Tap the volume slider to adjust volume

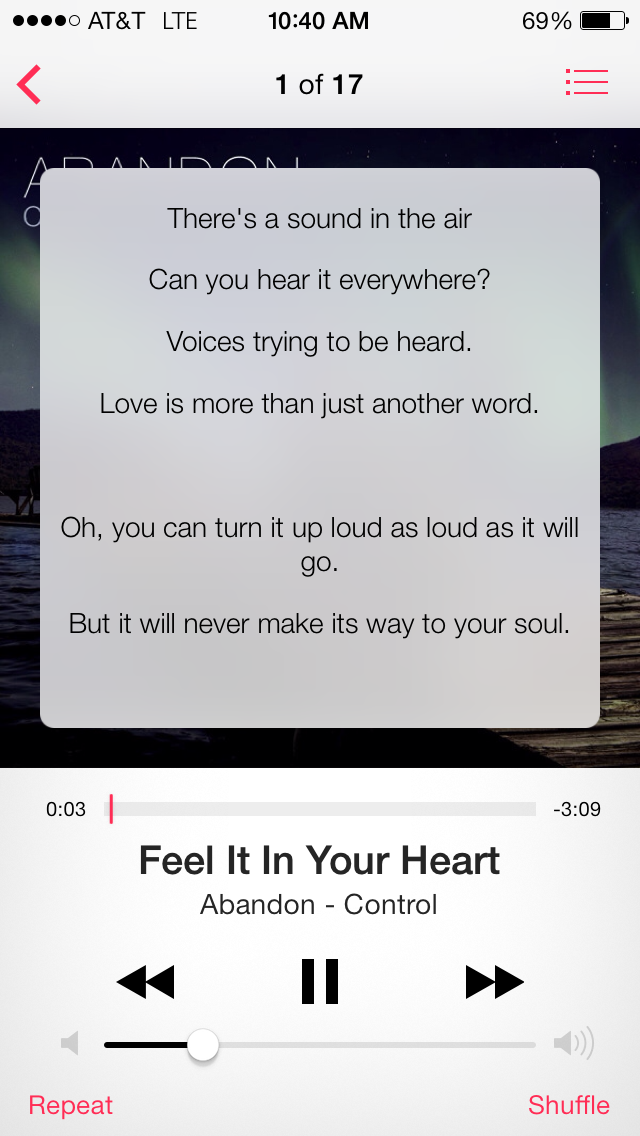(320, 1045)
